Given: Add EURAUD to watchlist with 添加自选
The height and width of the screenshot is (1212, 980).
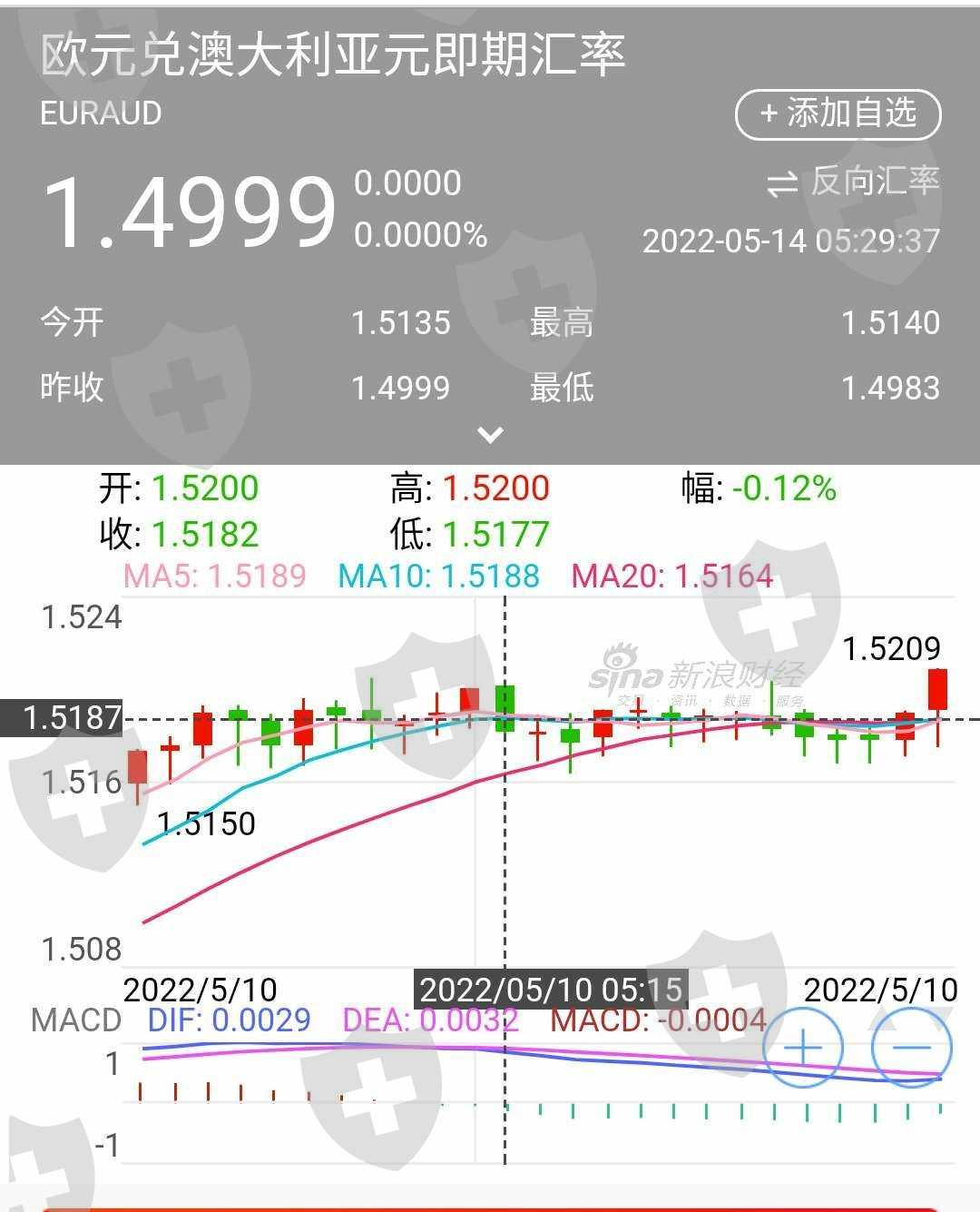Looking at the screenshot, I should 838,114.
